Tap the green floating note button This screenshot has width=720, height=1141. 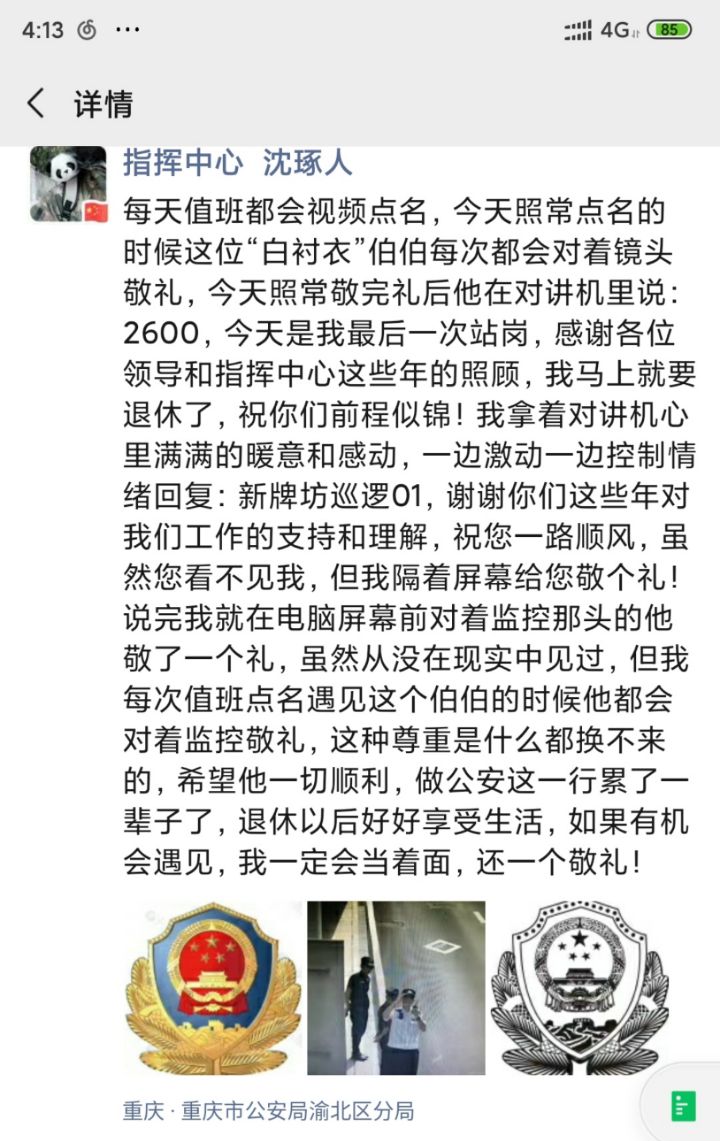pyautogui.click(x=683, y=1106)
